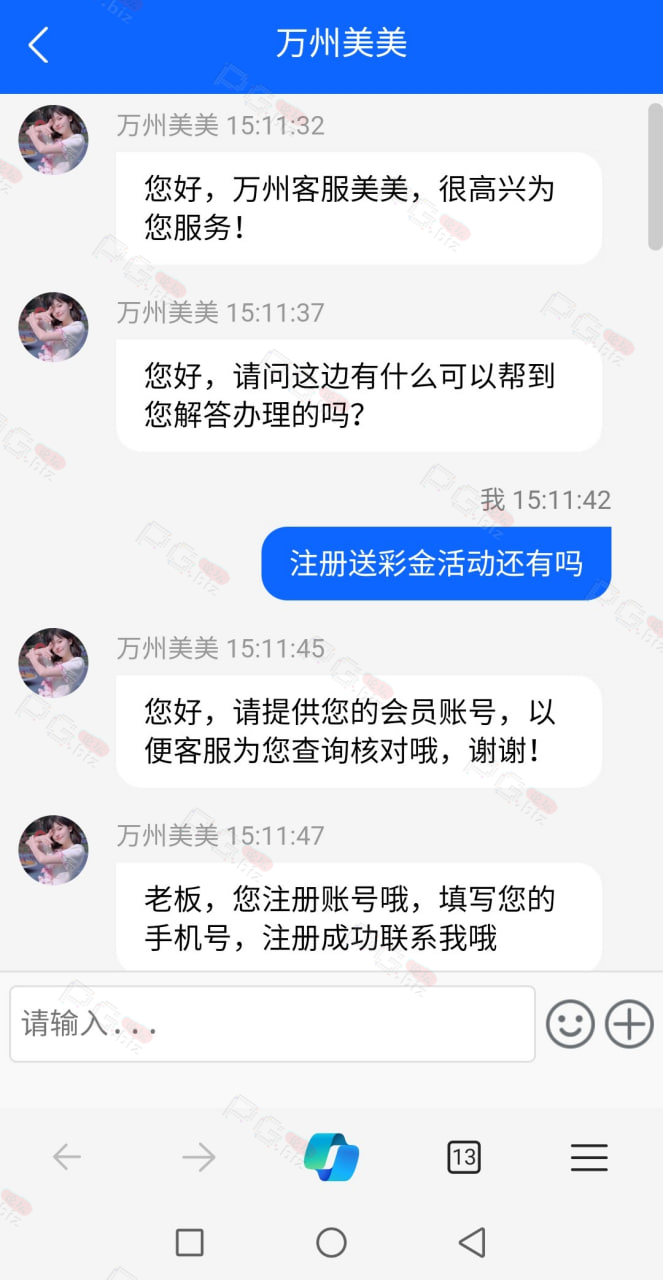663x1280 pixels.
Task: Tap the Copilot icon in browser toolbar
Action: click(331, 1157)
